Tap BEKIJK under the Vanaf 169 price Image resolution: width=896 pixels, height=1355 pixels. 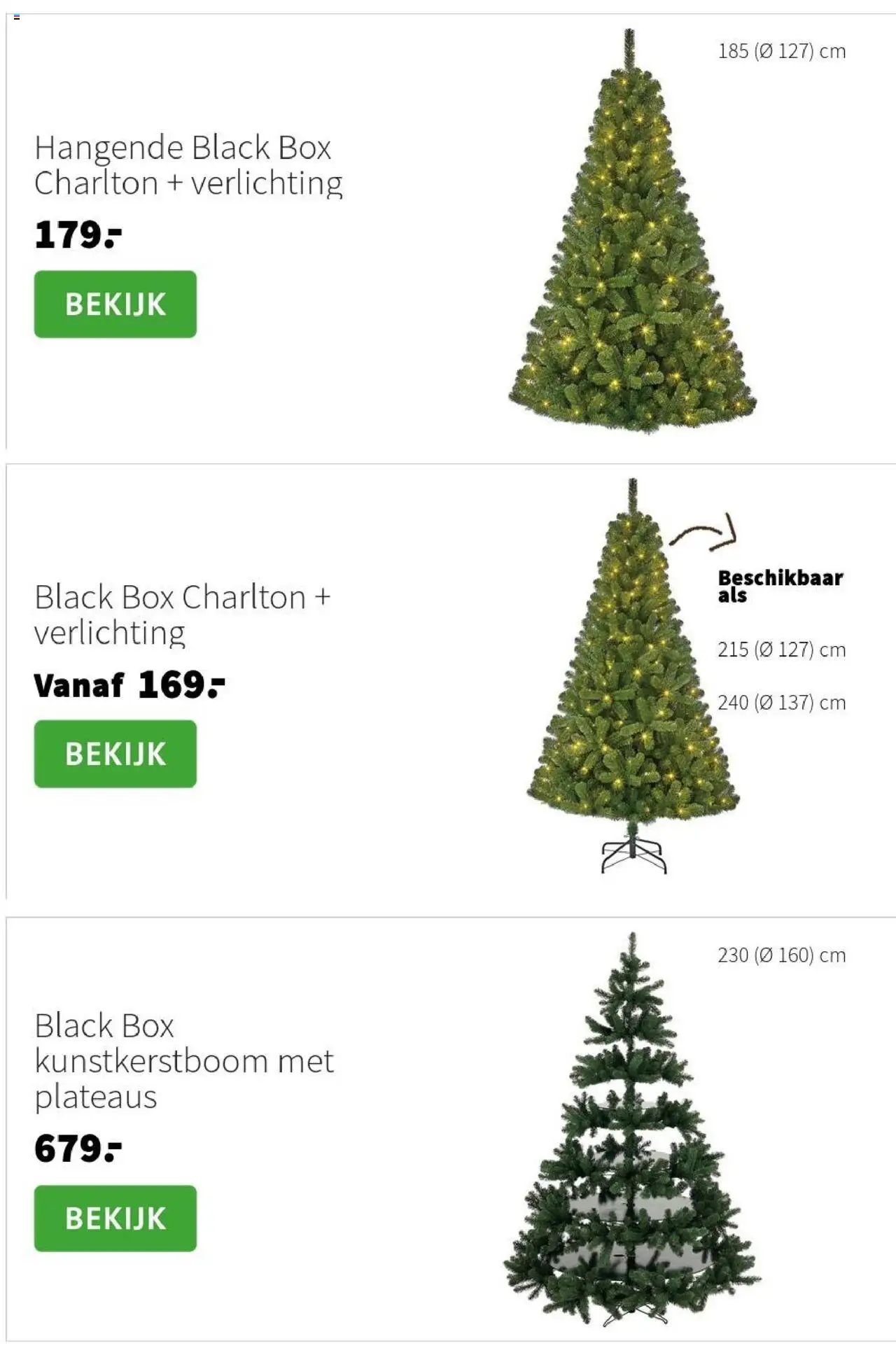pos(115,754)
